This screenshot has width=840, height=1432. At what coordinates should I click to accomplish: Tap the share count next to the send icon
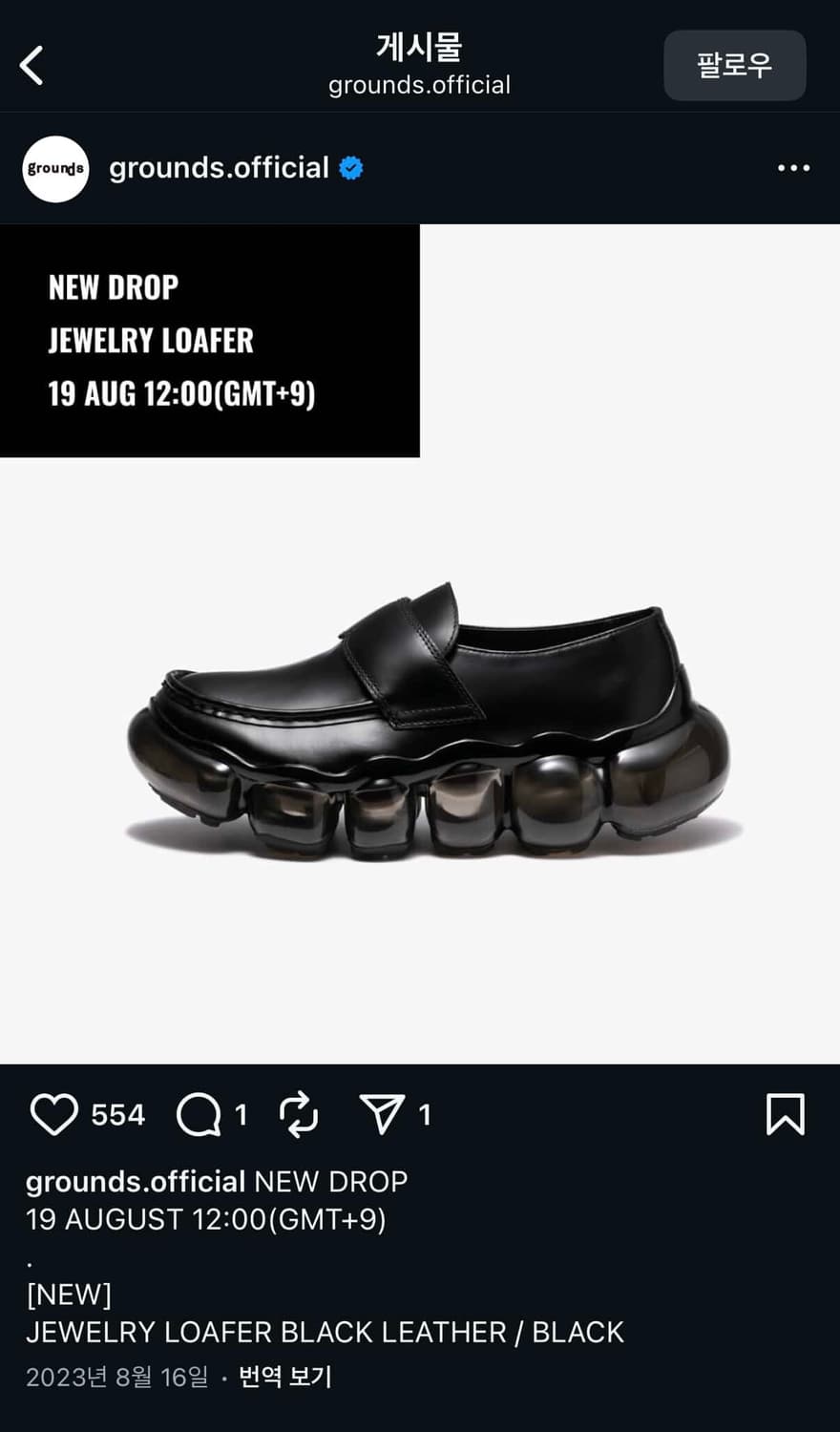424,1113
